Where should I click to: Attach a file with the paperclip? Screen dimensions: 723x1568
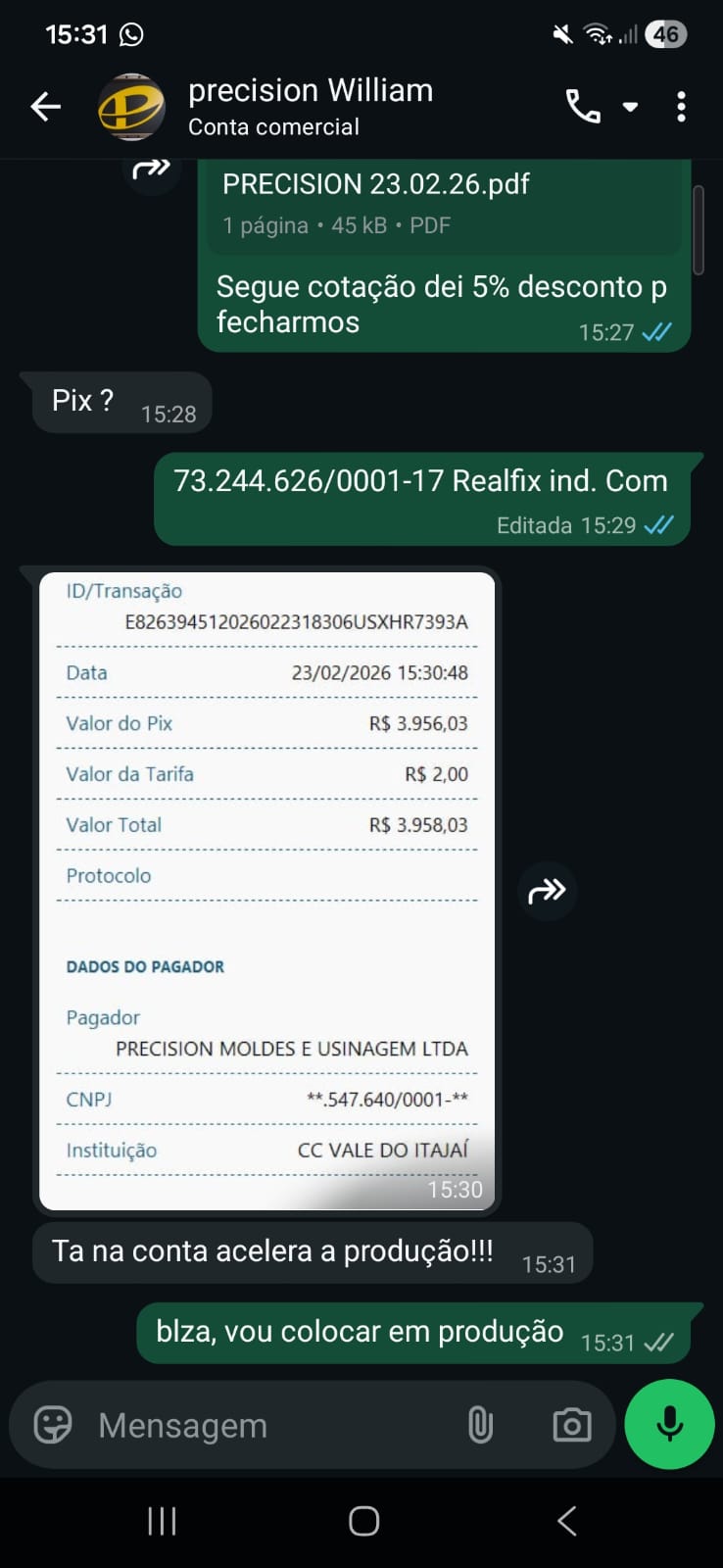click(480, 1425)
